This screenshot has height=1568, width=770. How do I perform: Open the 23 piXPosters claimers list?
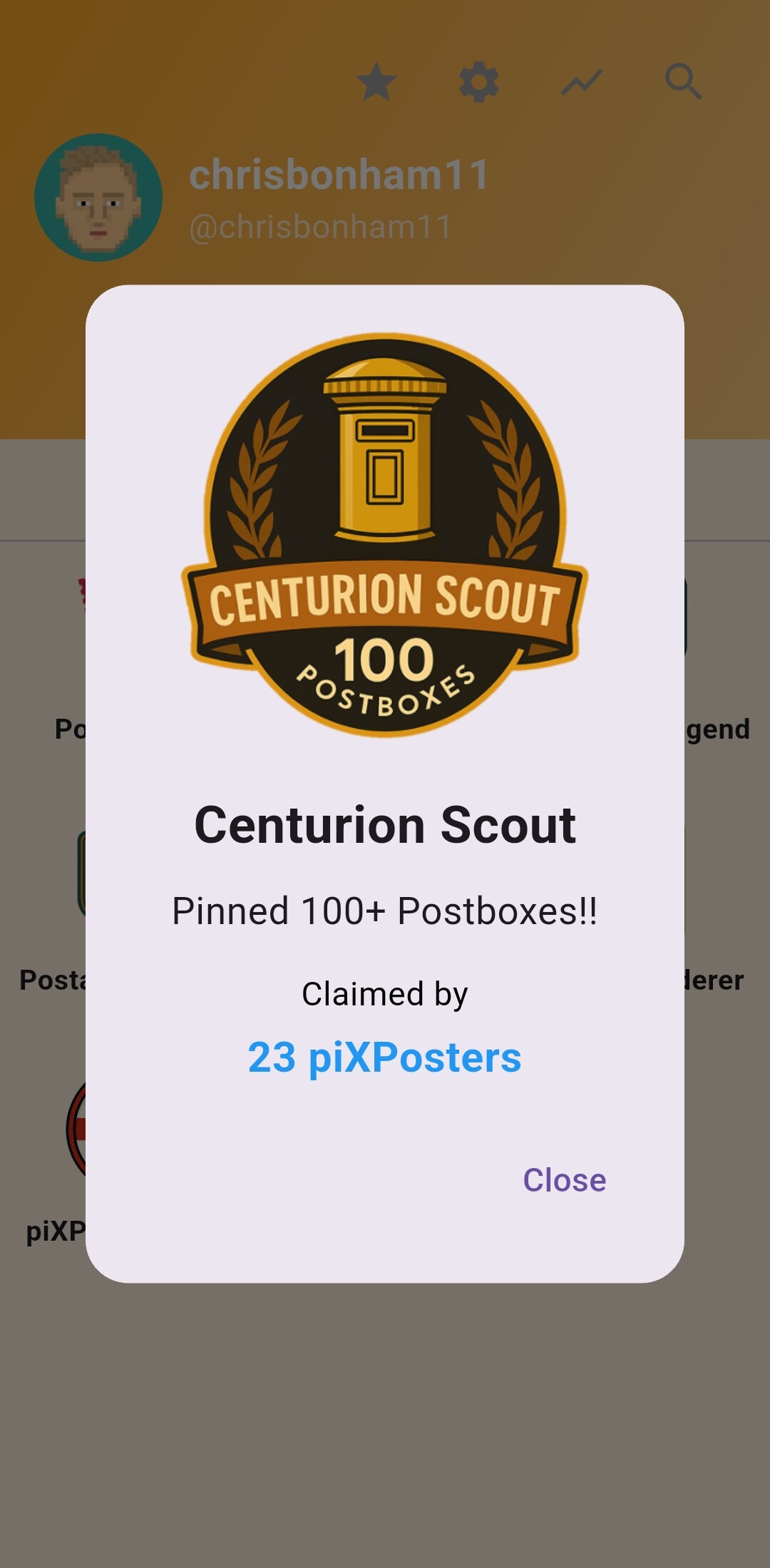click(x=384, y=1057)
